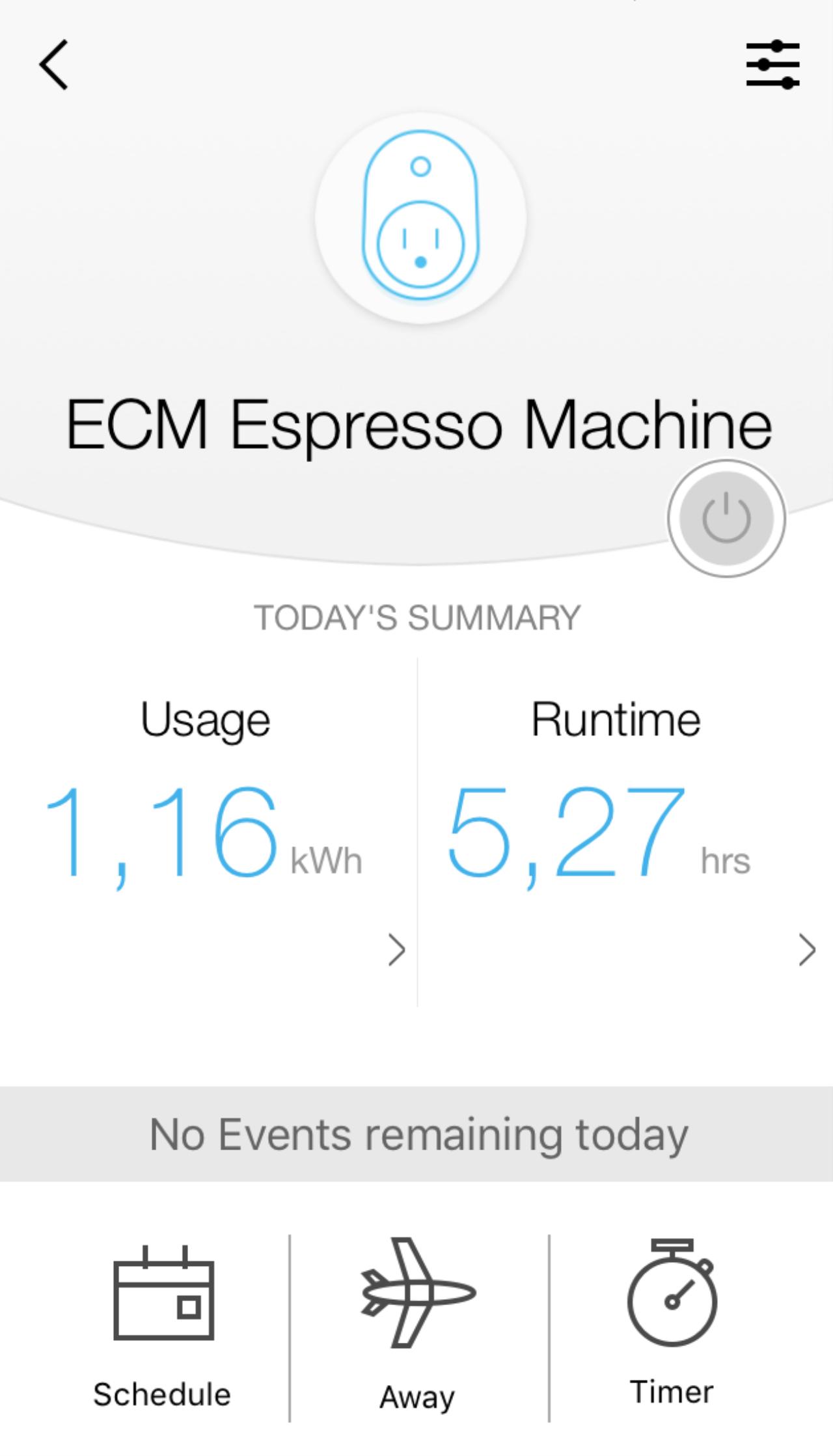Open the Schedule option

pos(163,1327)
